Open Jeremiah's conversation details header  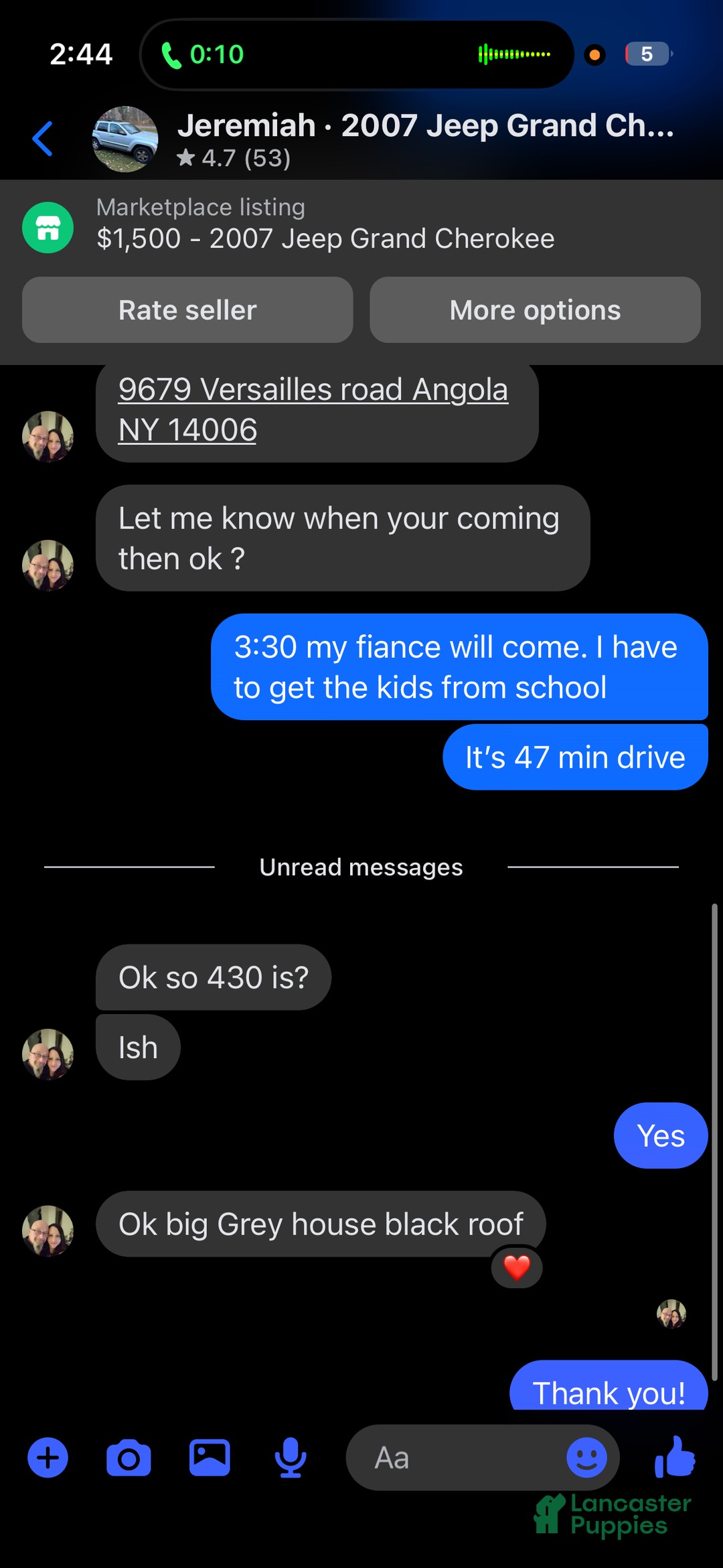(x=424, y=139)
